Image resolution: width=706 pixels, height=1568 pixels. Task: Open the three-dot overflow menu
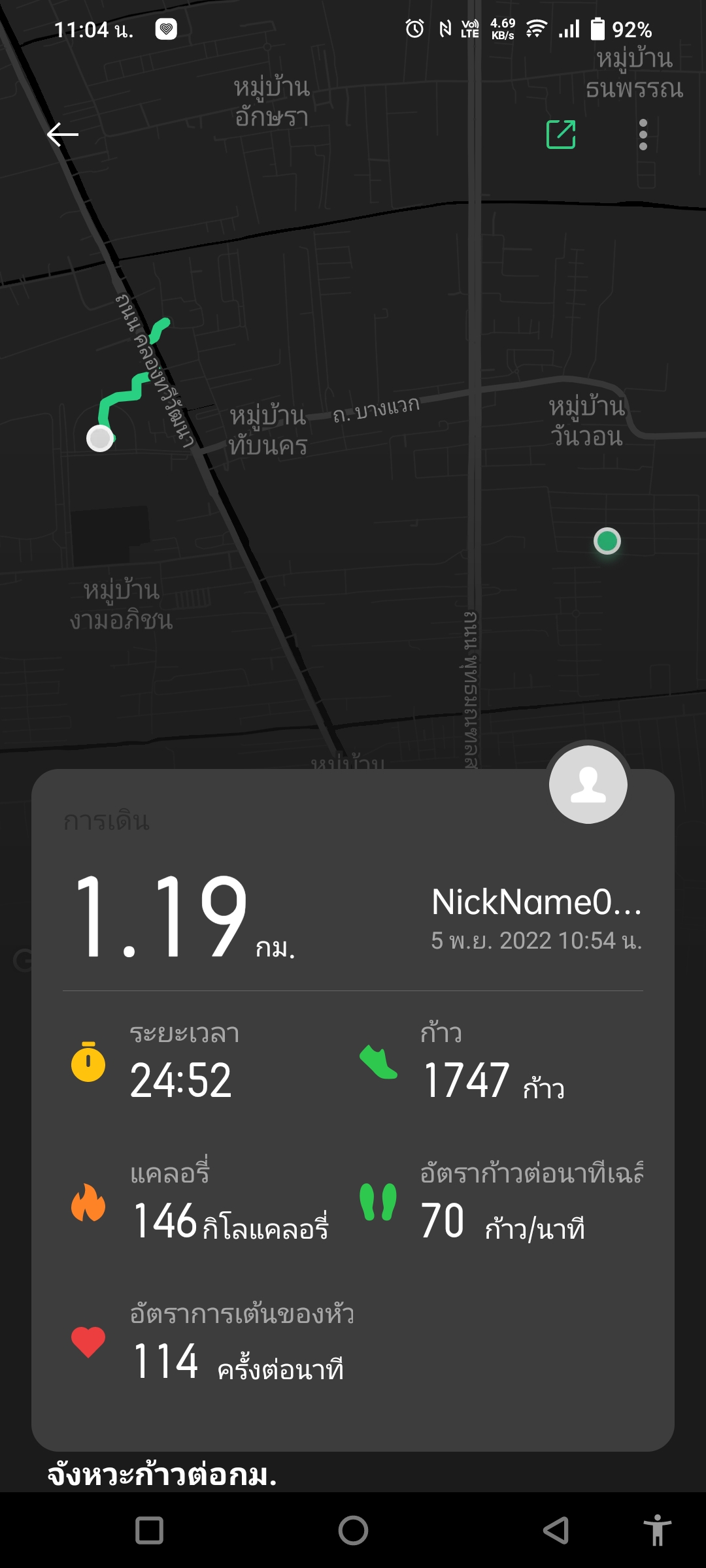click(x=643, y=135)
